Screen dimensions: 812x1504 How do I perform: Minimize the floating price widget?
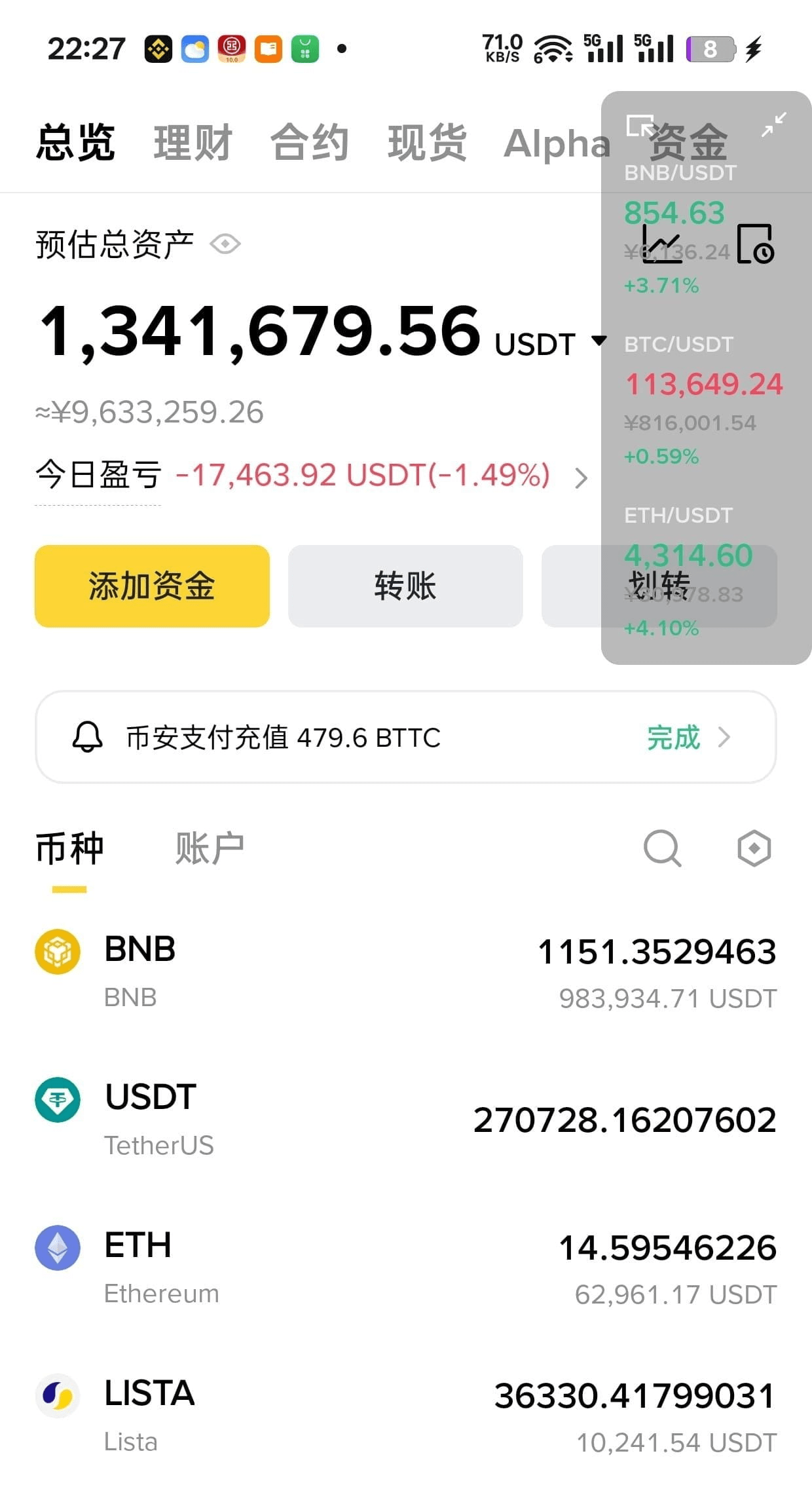pos(774,124)
